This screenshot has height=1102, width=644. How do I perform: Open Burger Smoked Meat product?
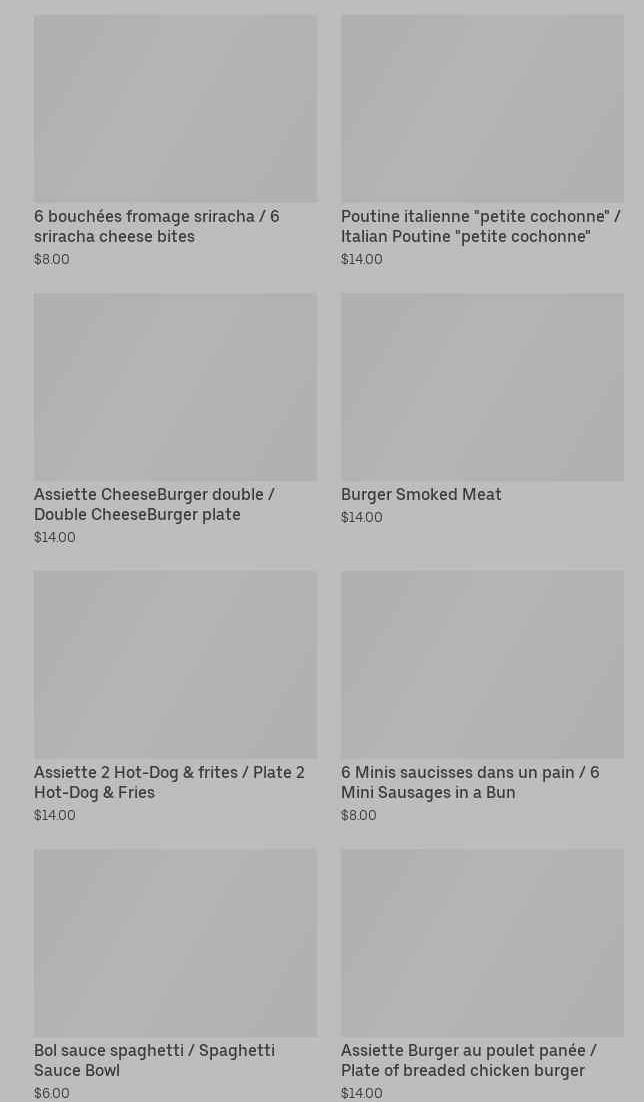point(482,388)
